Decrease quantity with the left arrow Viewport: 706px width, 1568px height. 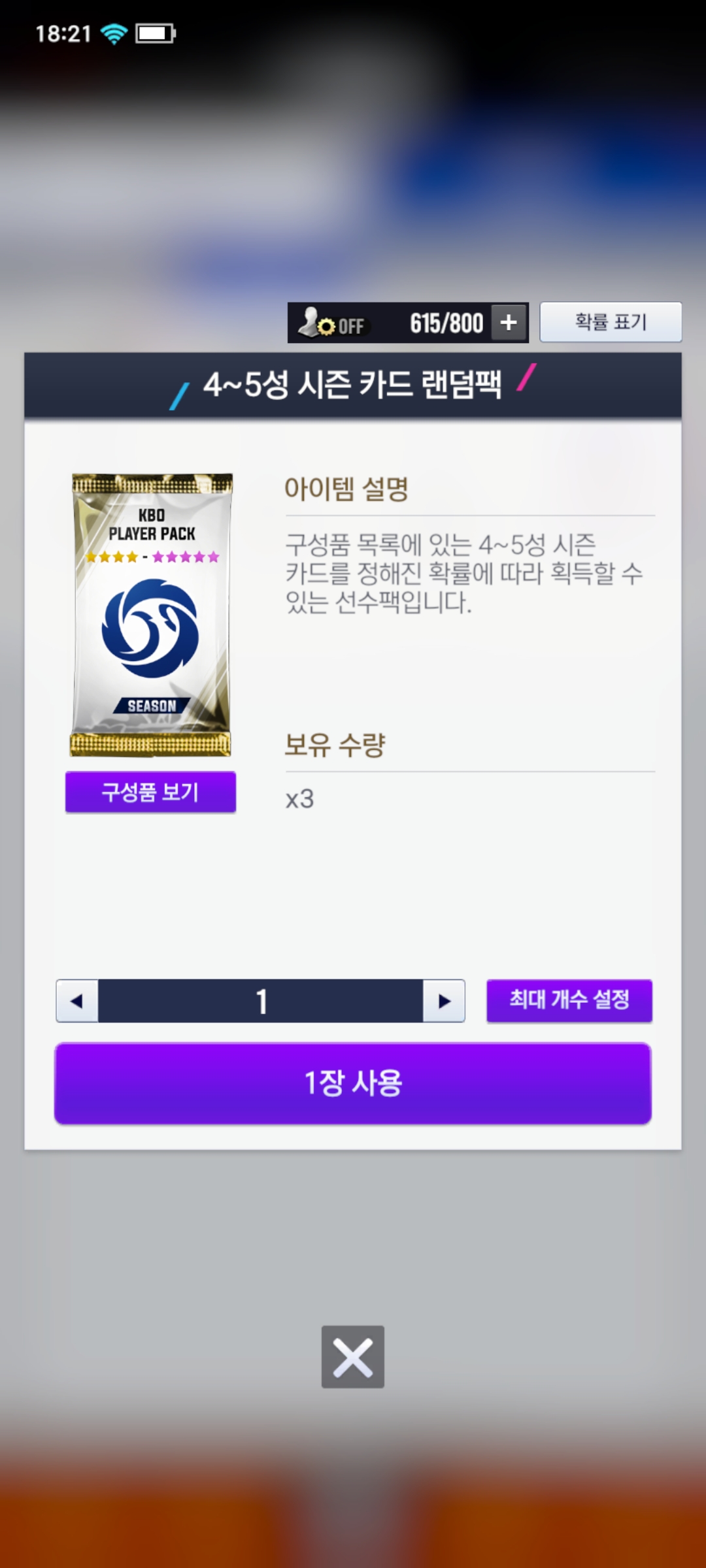(x=77, y=1001)
